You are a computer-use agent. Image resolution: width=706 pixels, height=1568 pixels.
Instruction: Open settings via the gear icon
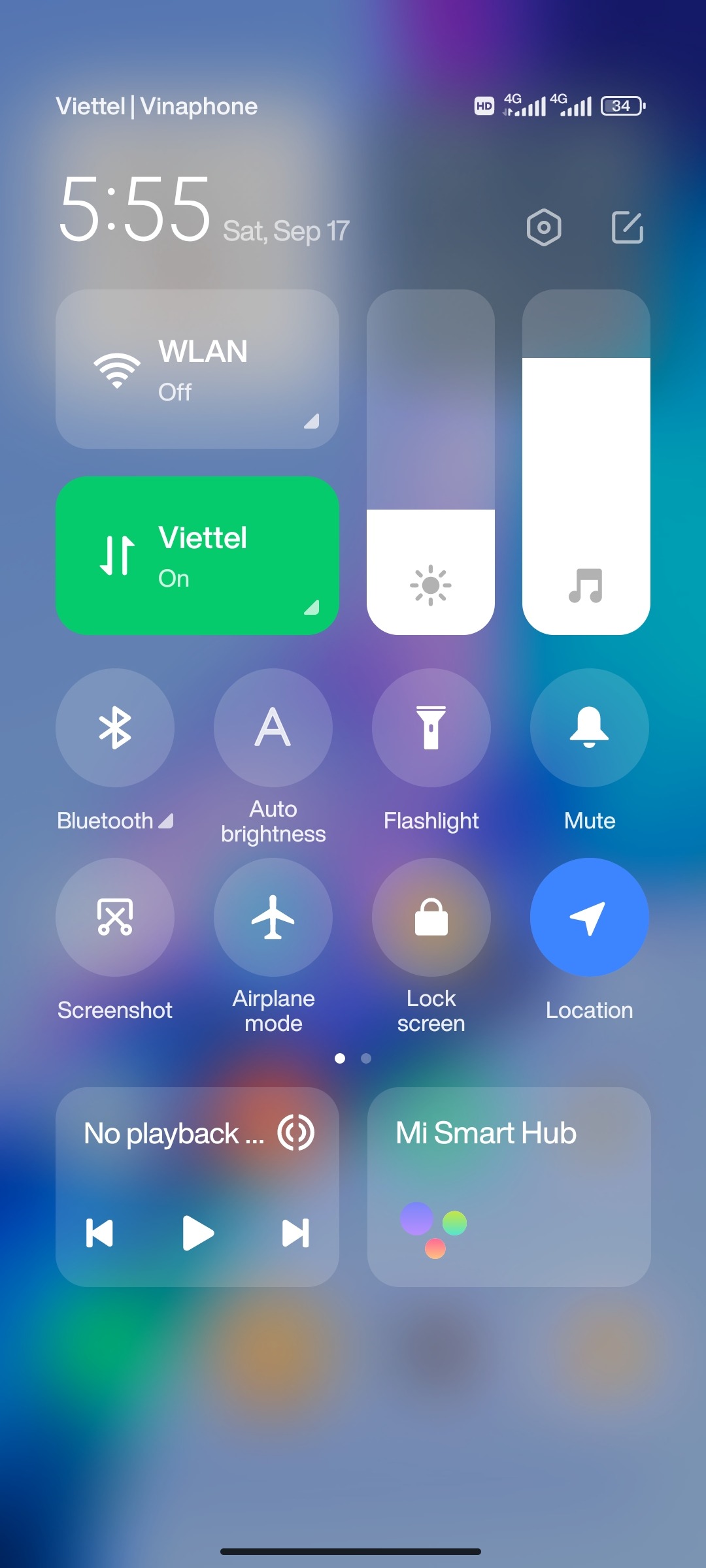coord(544,227)
